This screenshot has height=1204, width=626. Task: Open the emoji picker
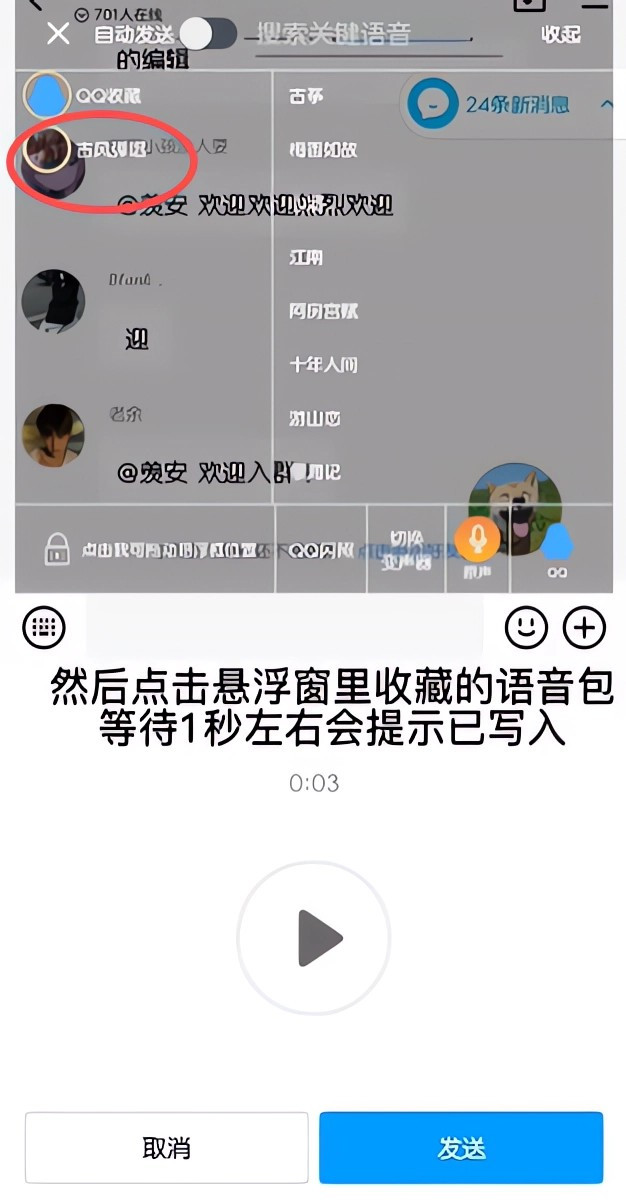coord(526,628)
